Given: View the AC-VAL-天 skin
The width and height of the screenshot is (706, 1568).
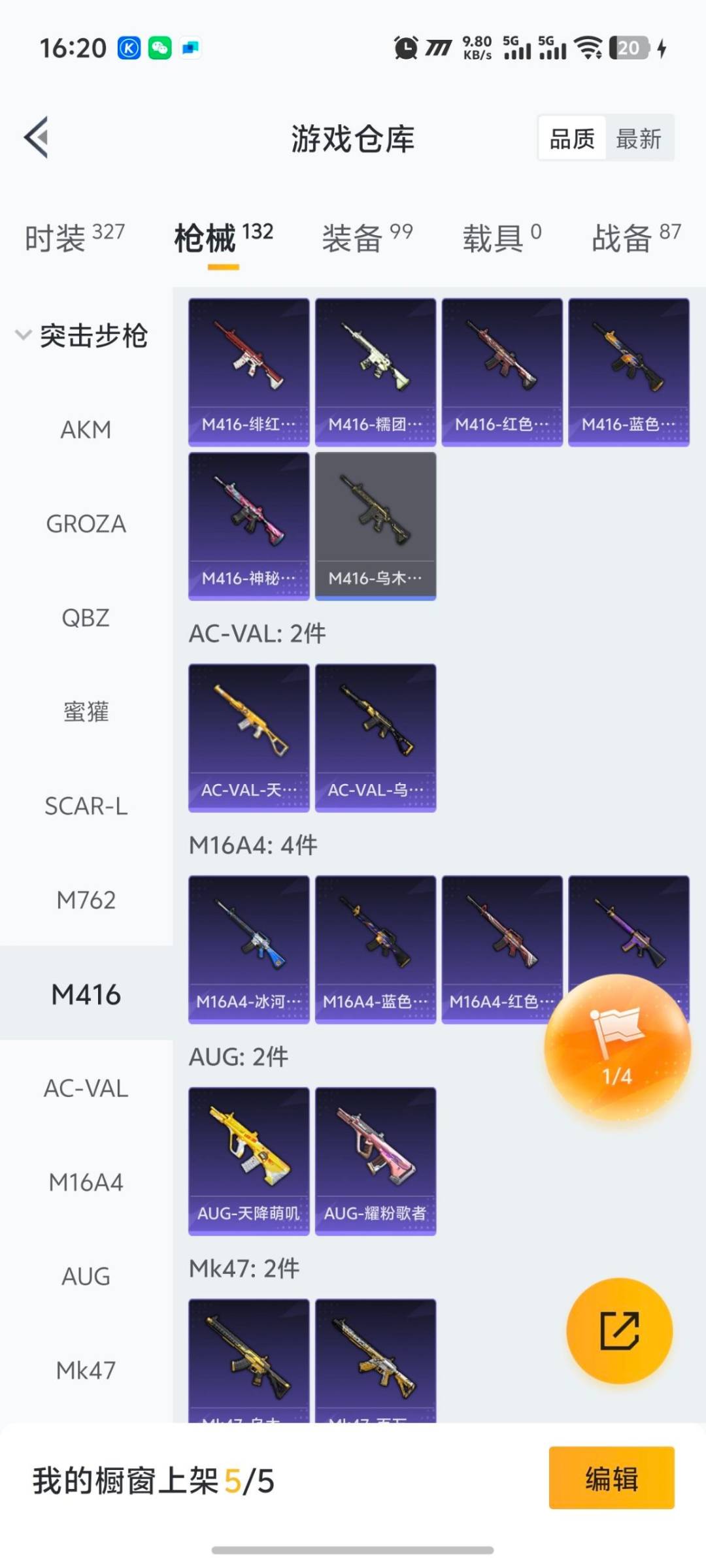Looking at the screenshot, I should pyautogui.click(x=248, y=738).
